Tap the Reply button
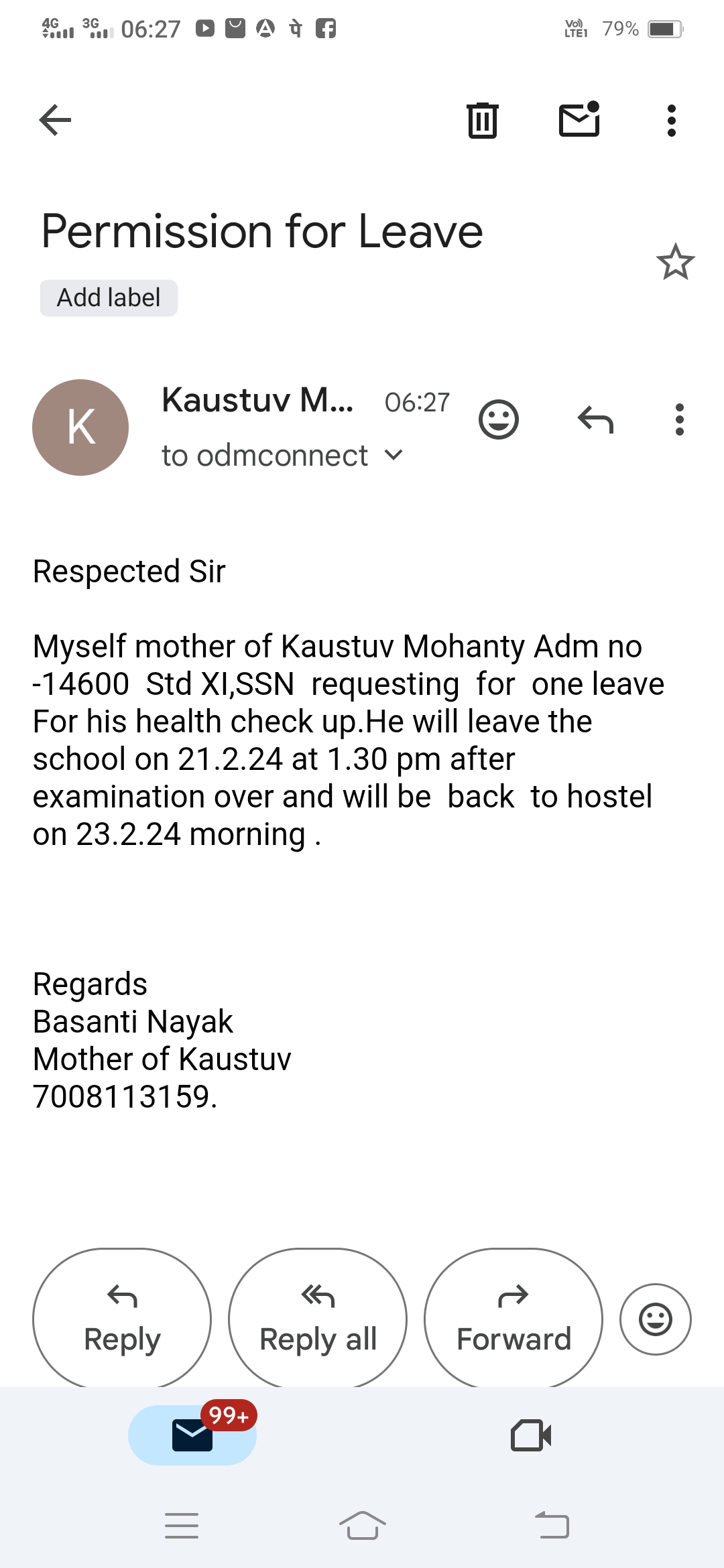Screen dimensions: 724x1568 pyautogui.click(x=122, y=1318)
